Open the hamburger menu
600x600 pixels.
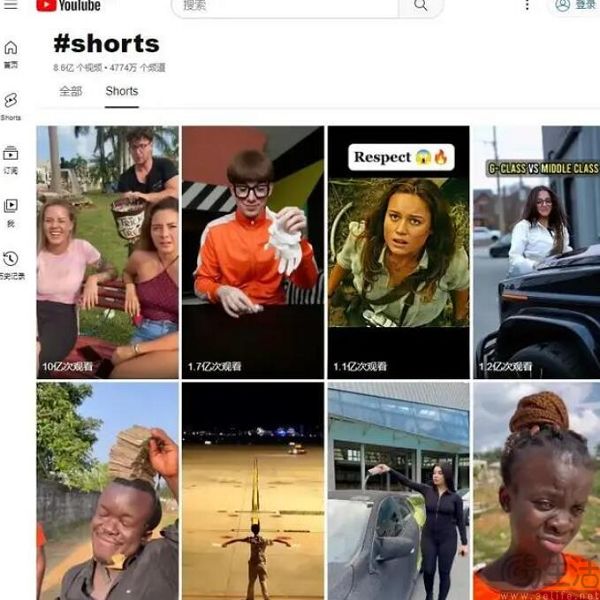pos(11,5)
